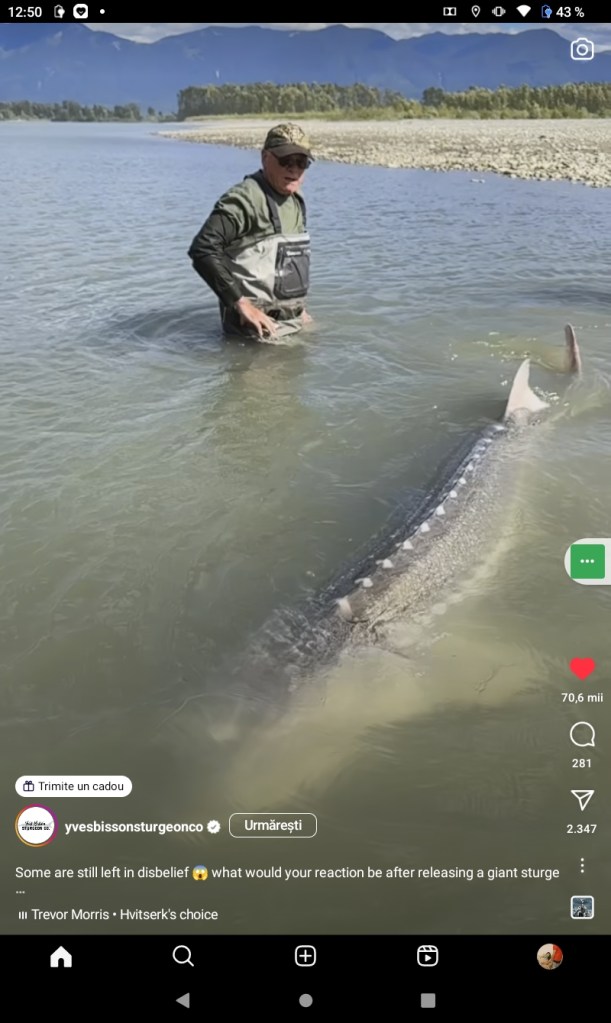Tap Trimite un cadou button
611x1023 pixels.
[x=73, y=786]
